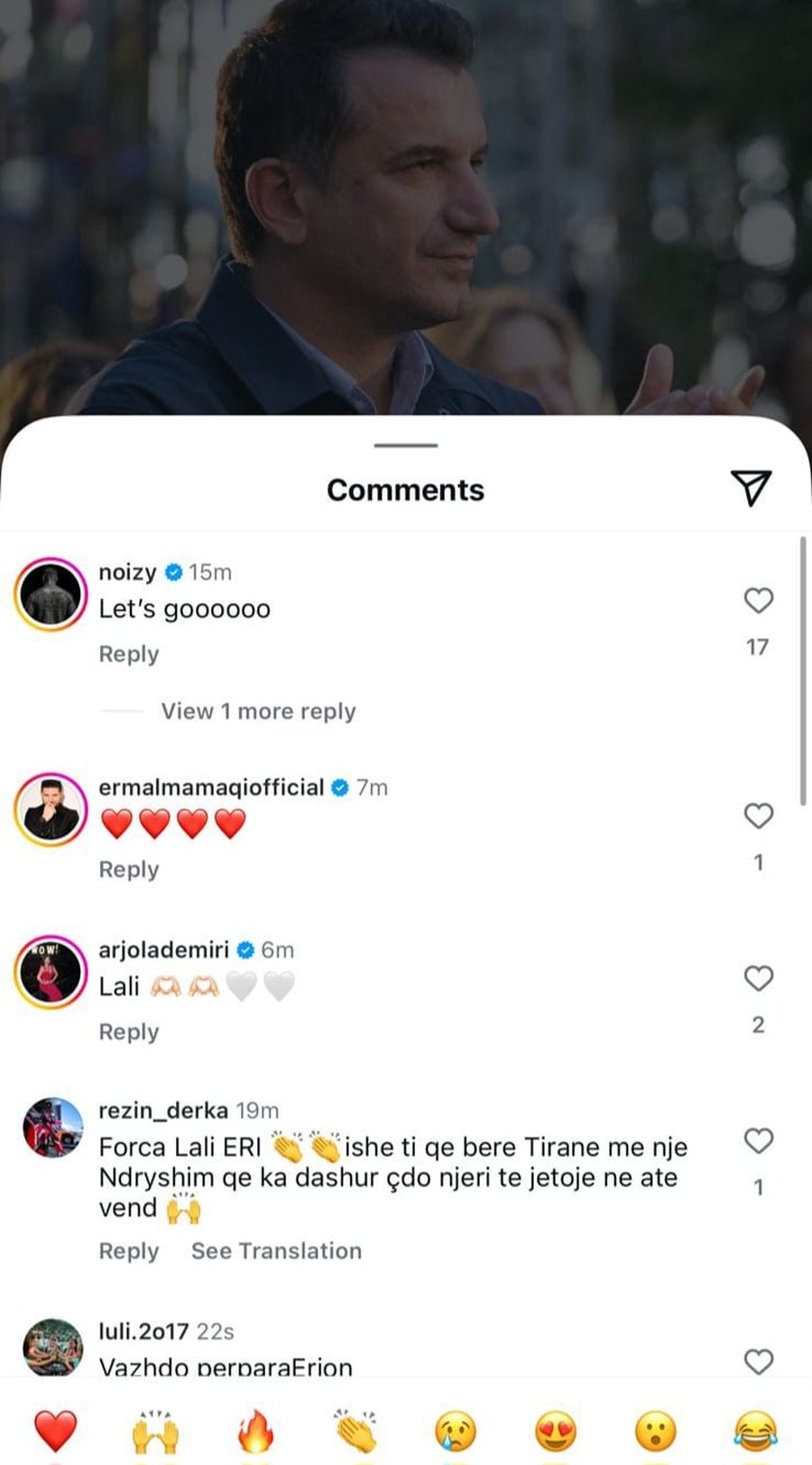Open noizy's profile picture

[51, 594]
